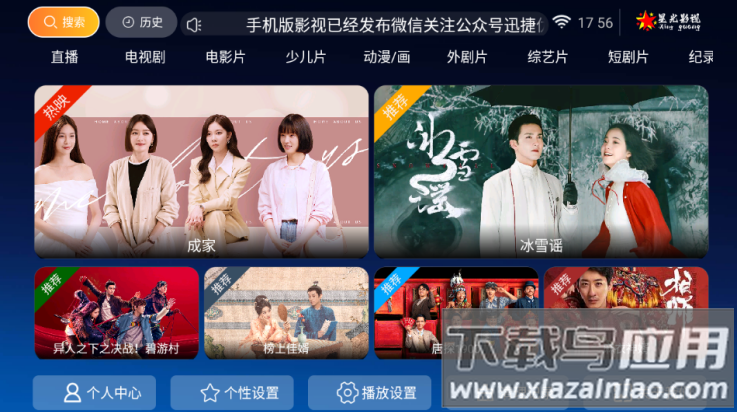Open the 冰雪谣 drama card
Viewport: 737px width, 412px height.
[540, 171]
